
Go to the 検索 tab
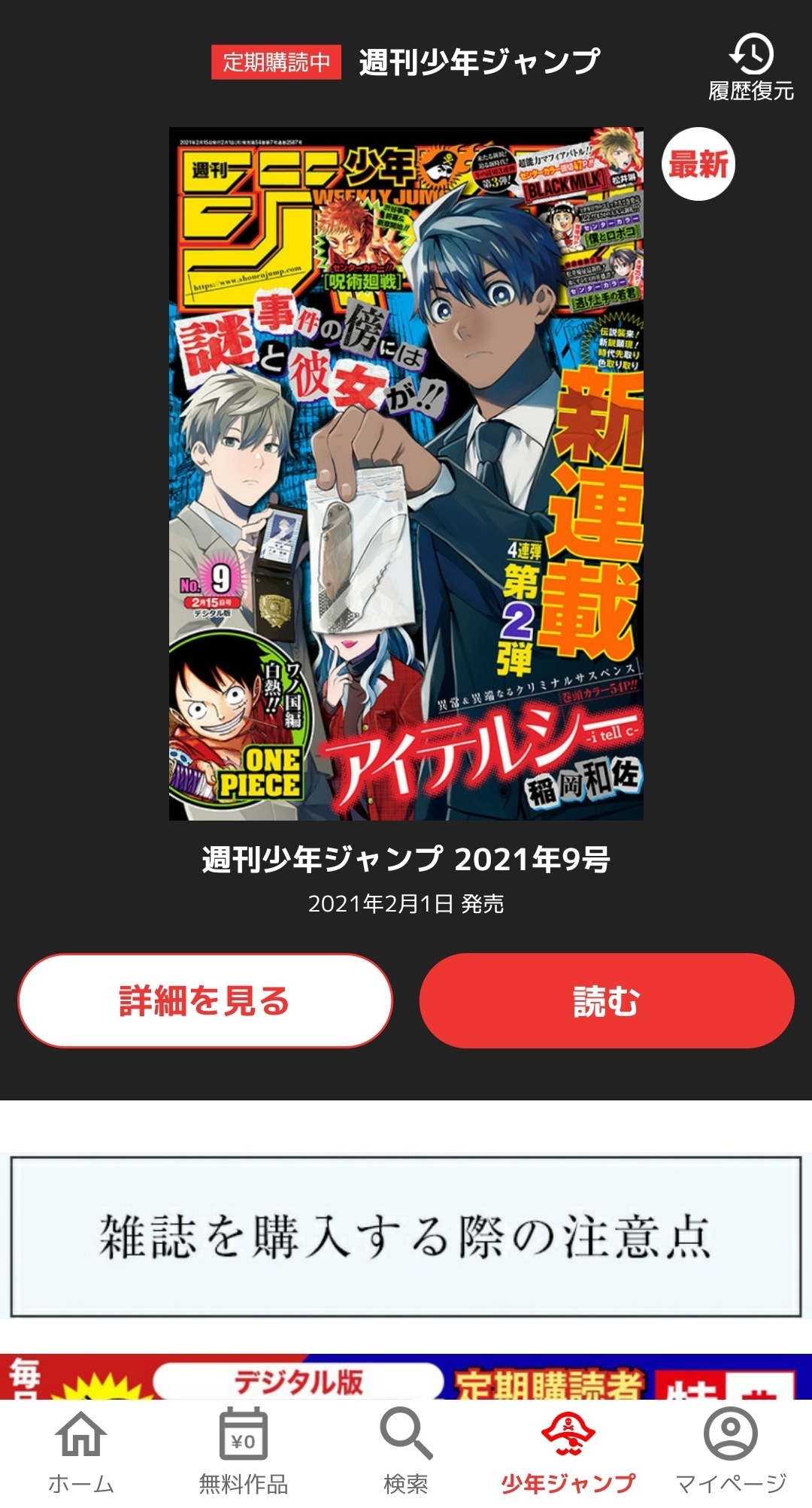(406, 1452)
